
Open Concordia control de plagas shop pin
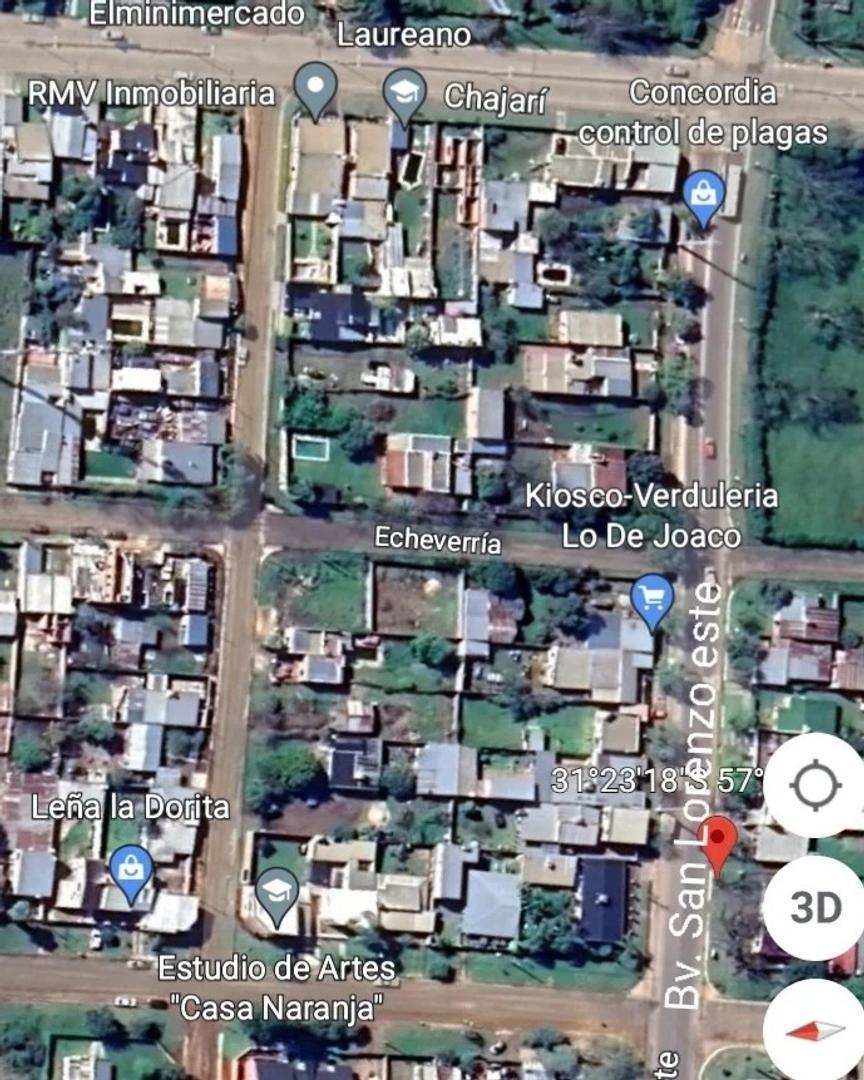point(704,192)
